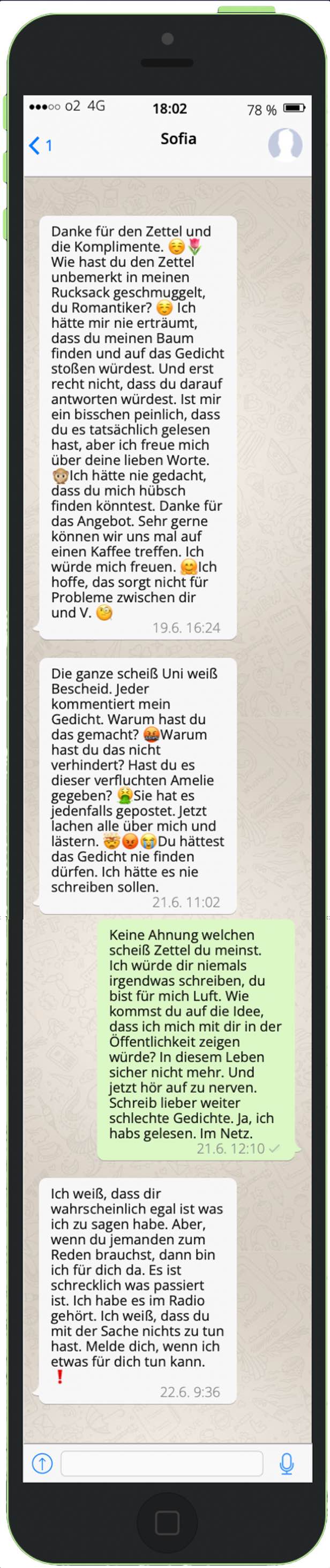
Task: Focus the message text field
Action: 161,1463
